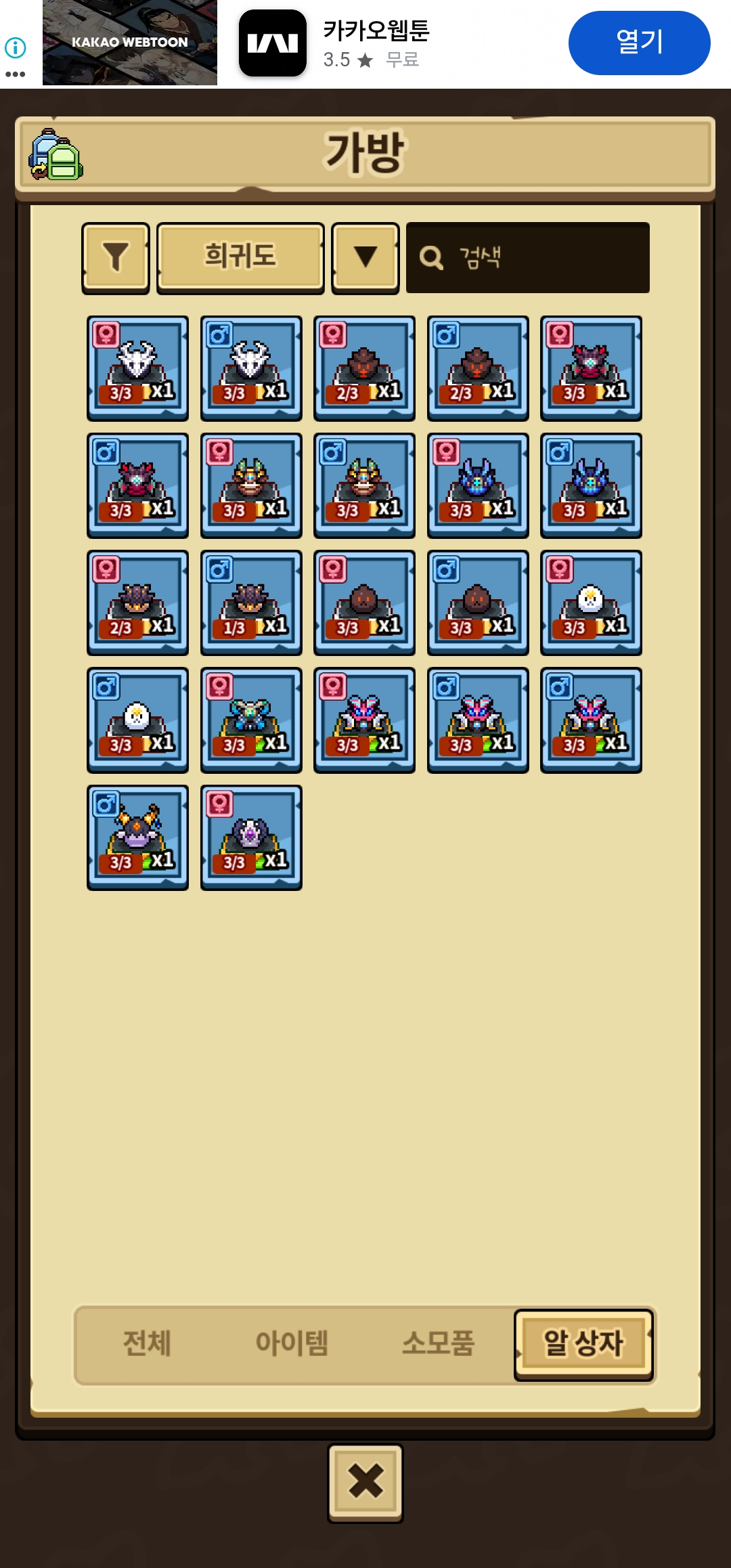Open the 열기 button in the ad
The image size is (731, 1568).
(x=639, y=43)
